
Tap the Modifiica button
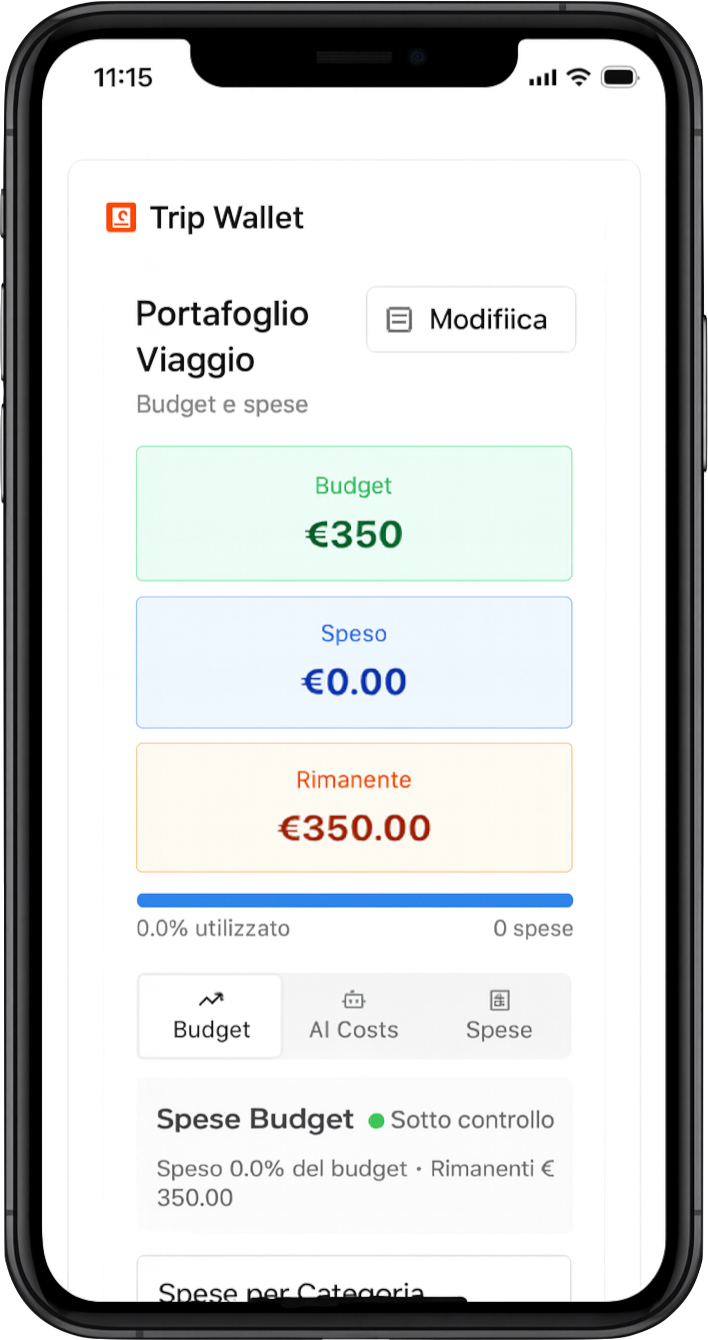[471, 320]
